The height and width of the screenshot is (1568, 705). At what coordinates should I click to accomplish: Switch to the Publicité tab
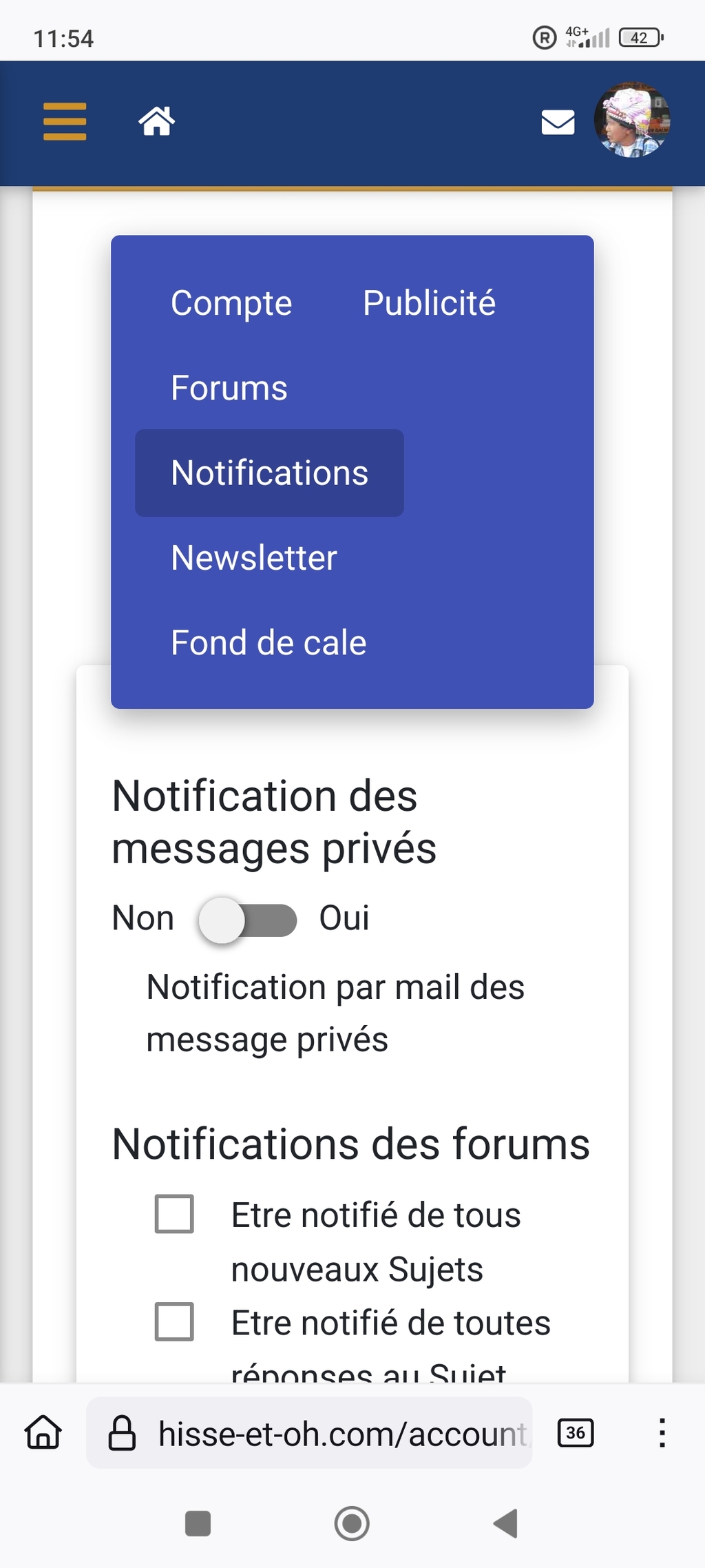point(429,303)
